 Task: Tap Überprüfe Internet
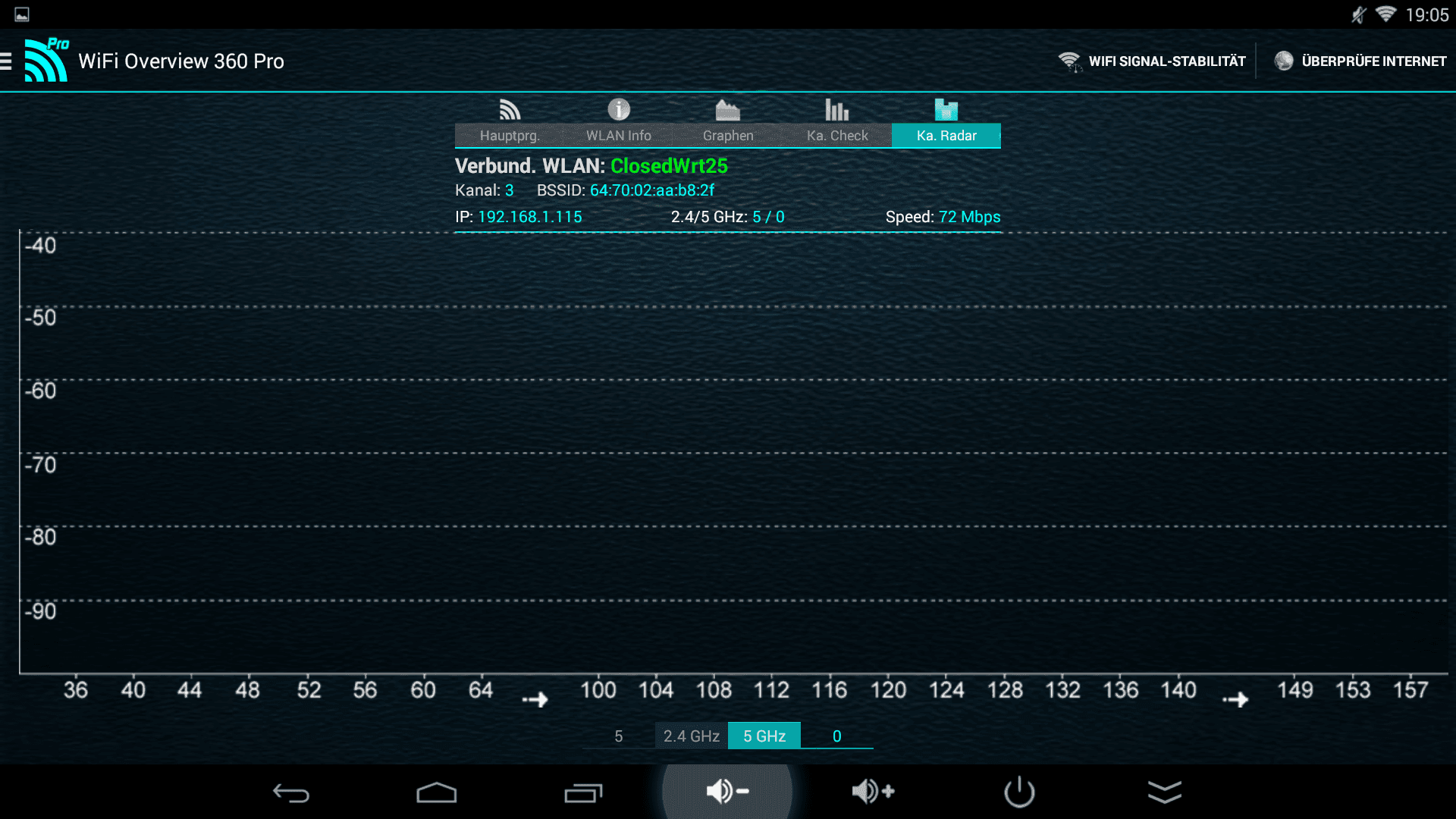click(x=1360, y=61)
